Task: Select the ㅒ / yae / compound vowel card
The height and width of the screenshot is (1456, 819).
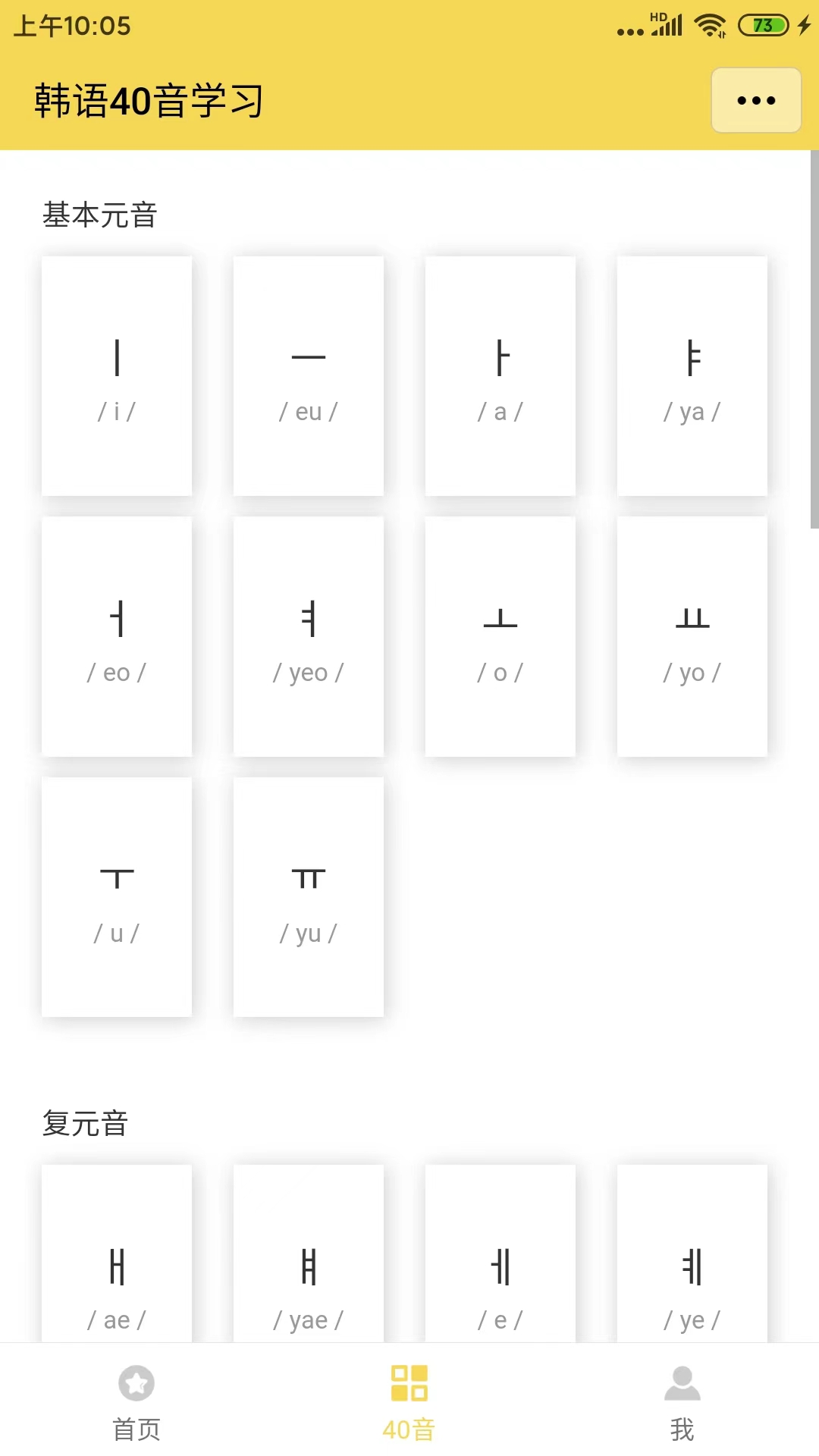Action: pyautogui.click(x=309, y=1254)
